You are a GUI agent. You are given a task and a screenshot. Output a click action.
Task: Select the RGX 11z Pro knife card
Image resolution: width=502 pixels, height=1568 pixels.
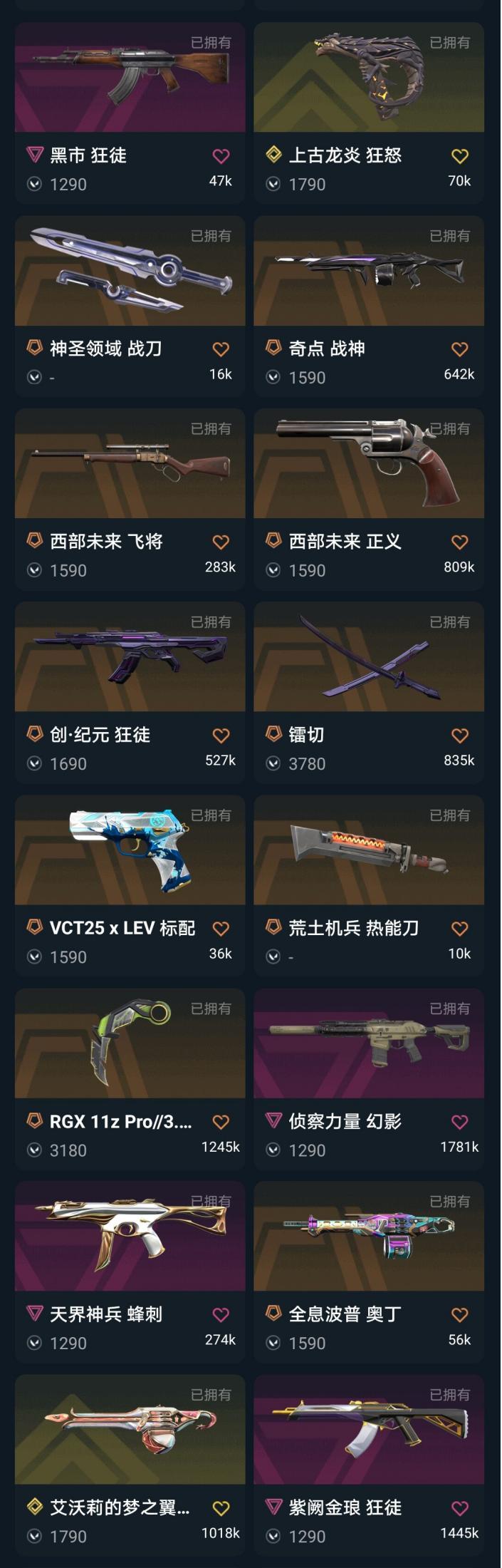[130, 1044]
